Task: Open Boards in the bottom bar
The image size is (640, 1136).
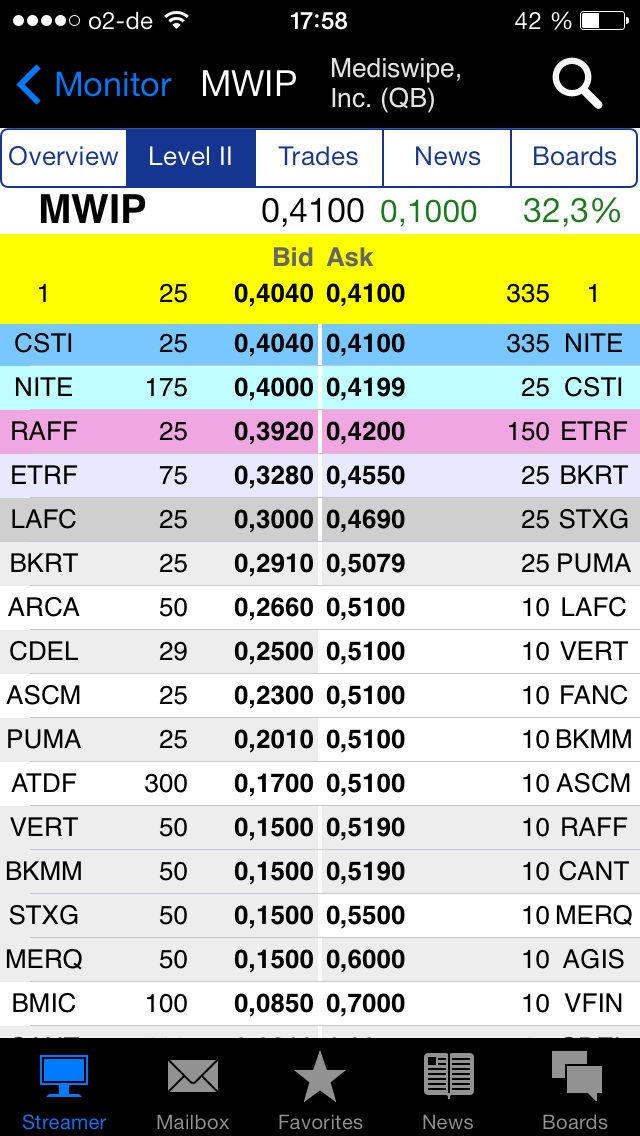Action: [x=575, y=1091]
